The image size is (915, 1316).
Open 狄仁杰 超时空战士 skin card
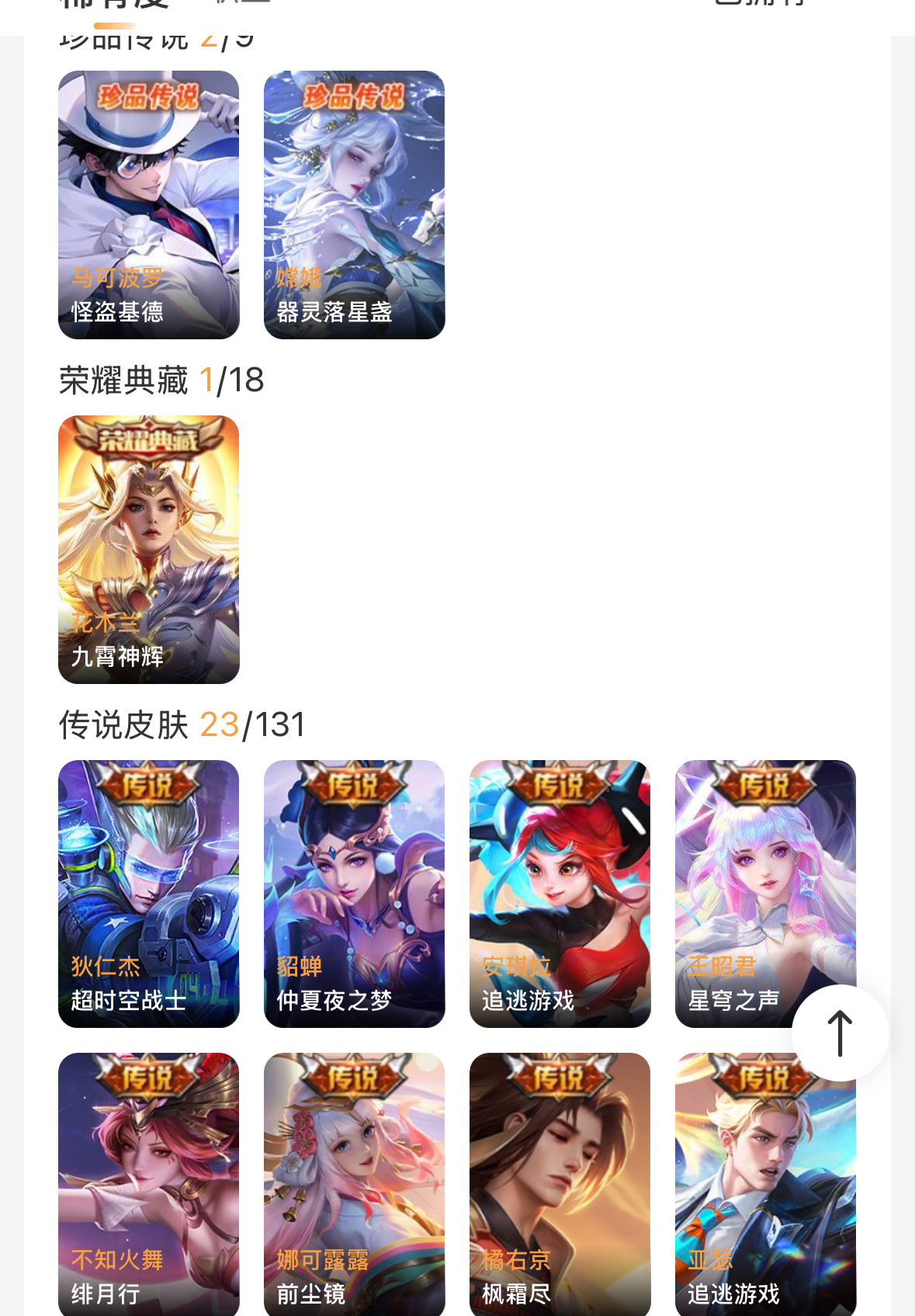click(x=148, y=893)
